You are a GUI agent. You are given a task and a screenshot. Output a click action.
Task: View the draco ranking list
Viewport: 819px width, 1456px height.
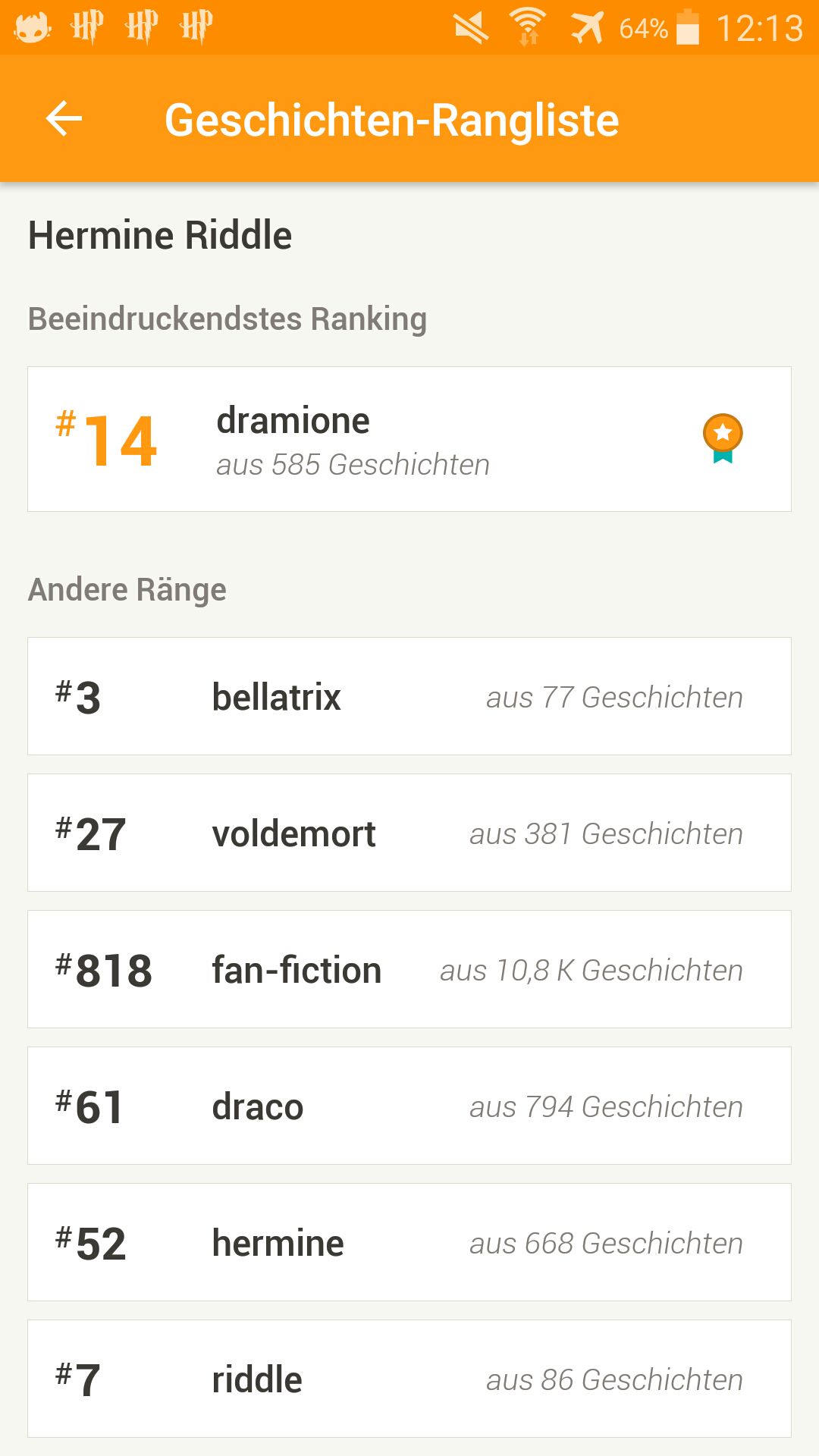click(x=409, y=1106)
